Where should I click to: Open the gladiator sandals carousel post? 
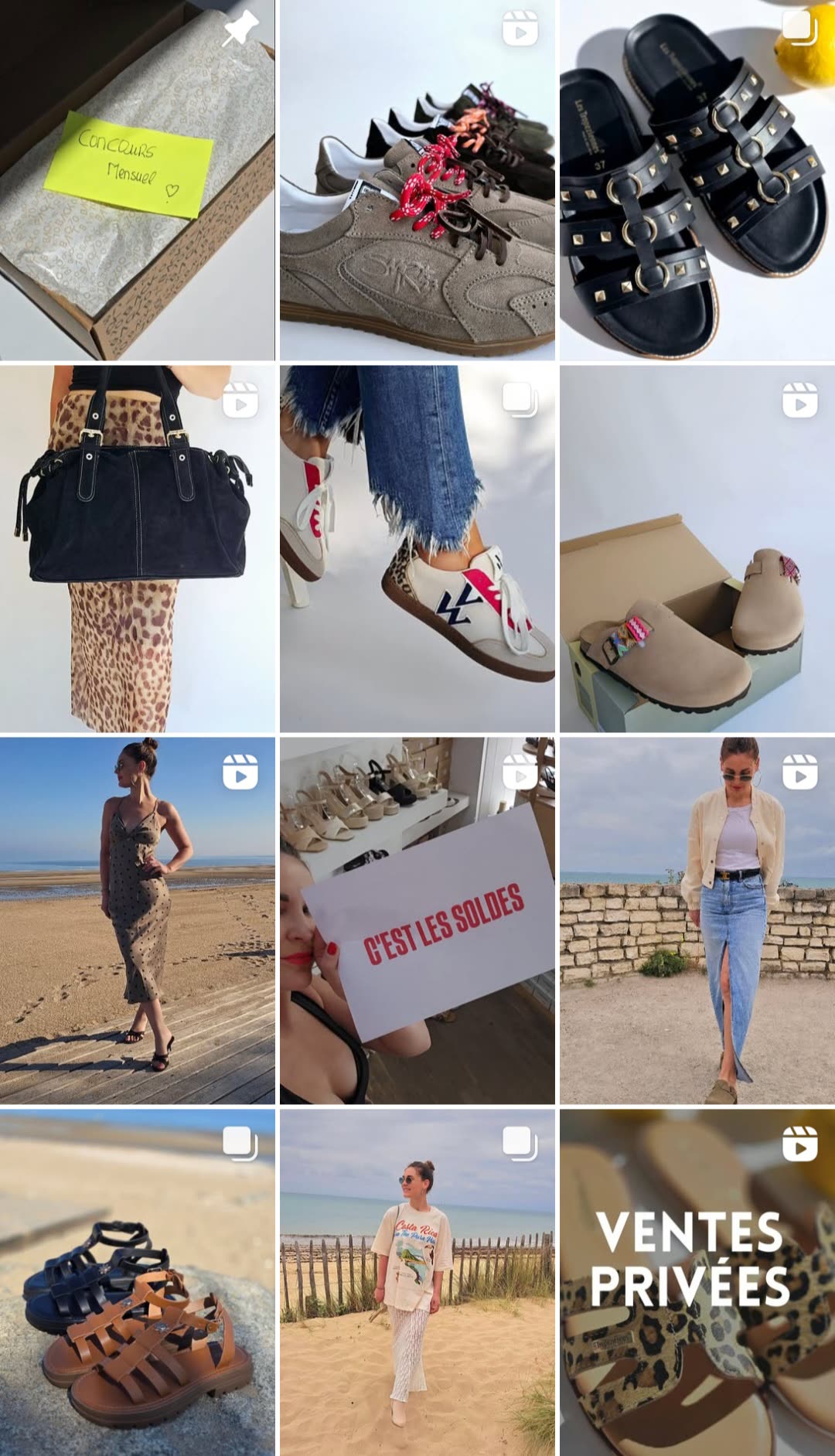137,1284
